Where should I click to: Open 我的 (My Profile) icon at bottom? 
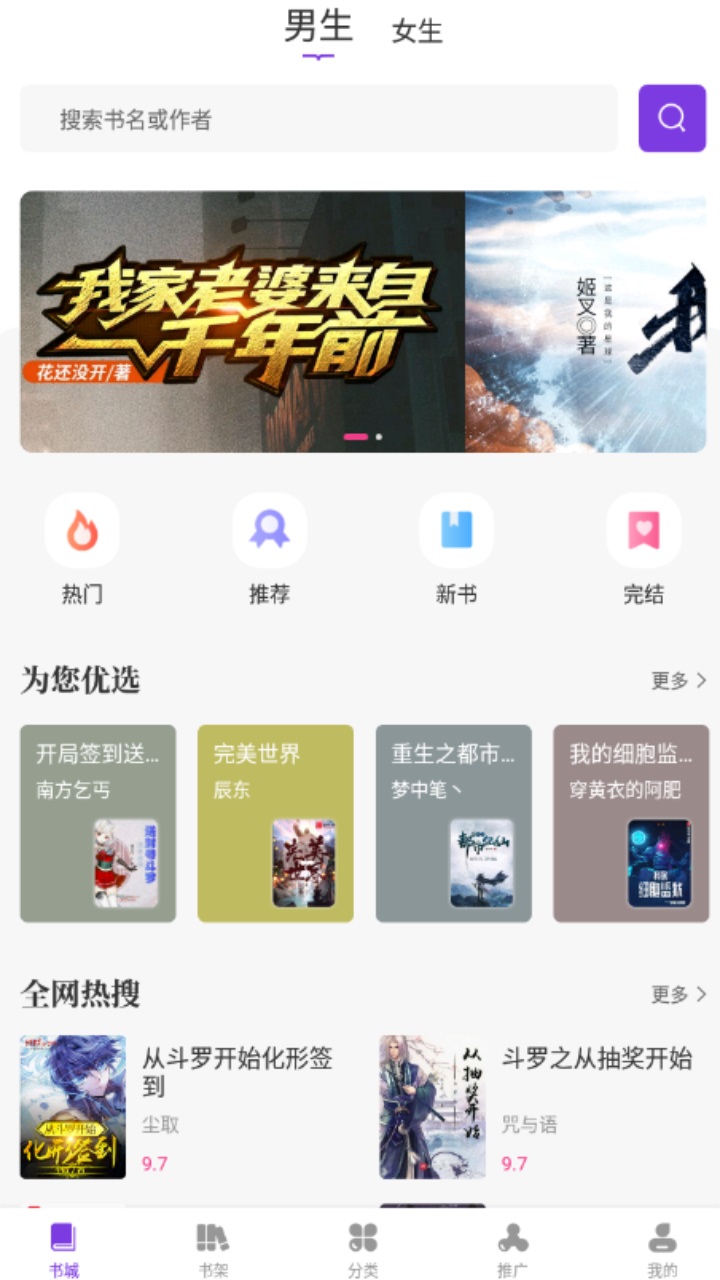[x=661, y=1238]
